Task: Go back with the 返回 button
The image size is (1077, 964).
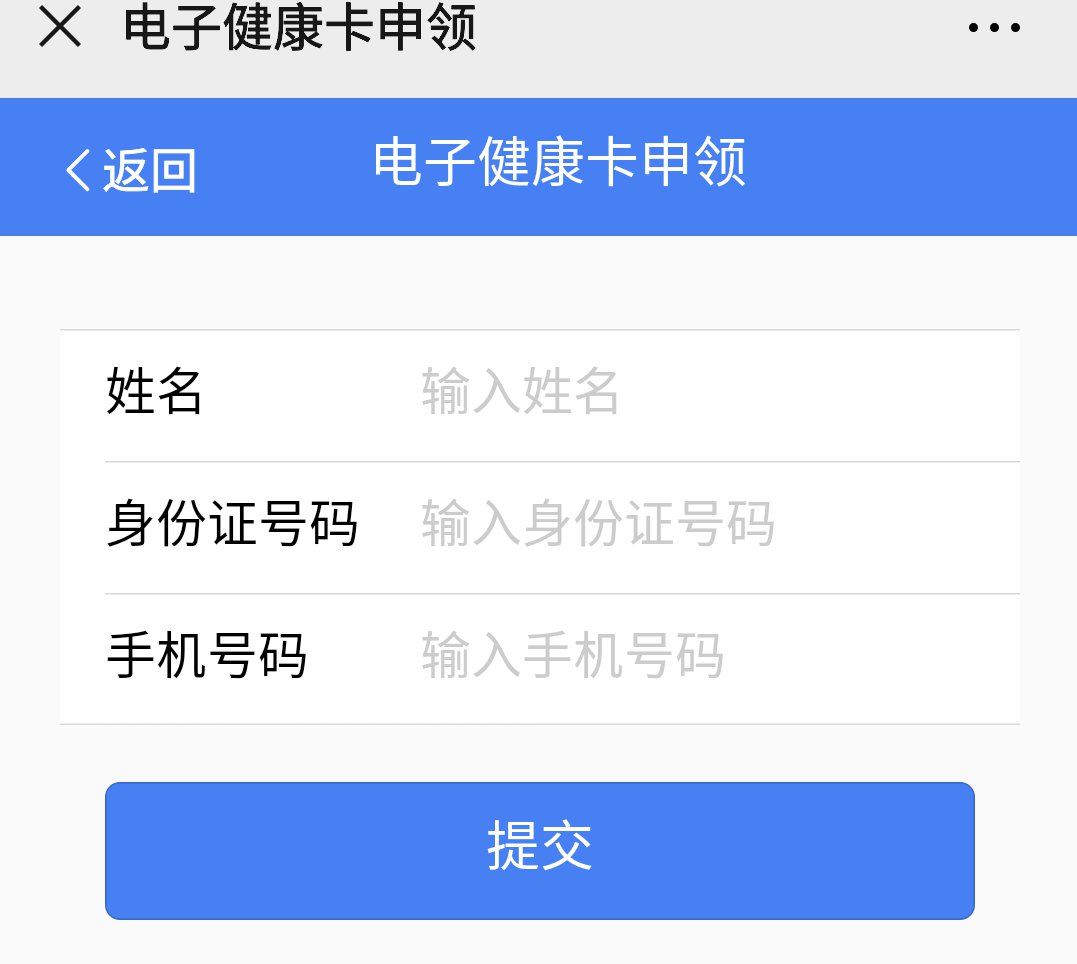Action: [131, 169]
